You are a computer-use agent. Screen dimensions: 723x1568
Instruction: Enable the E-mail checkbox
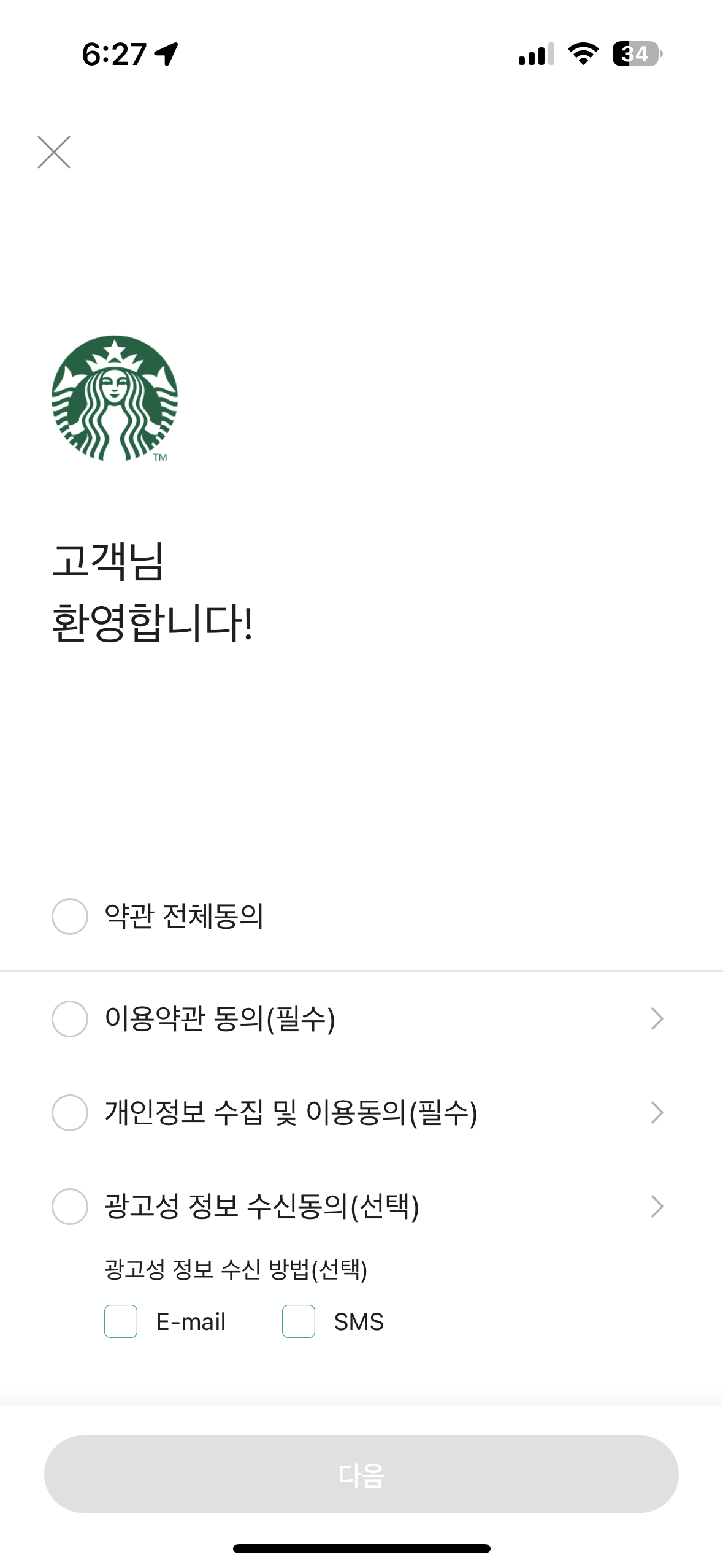(121, 1322)
